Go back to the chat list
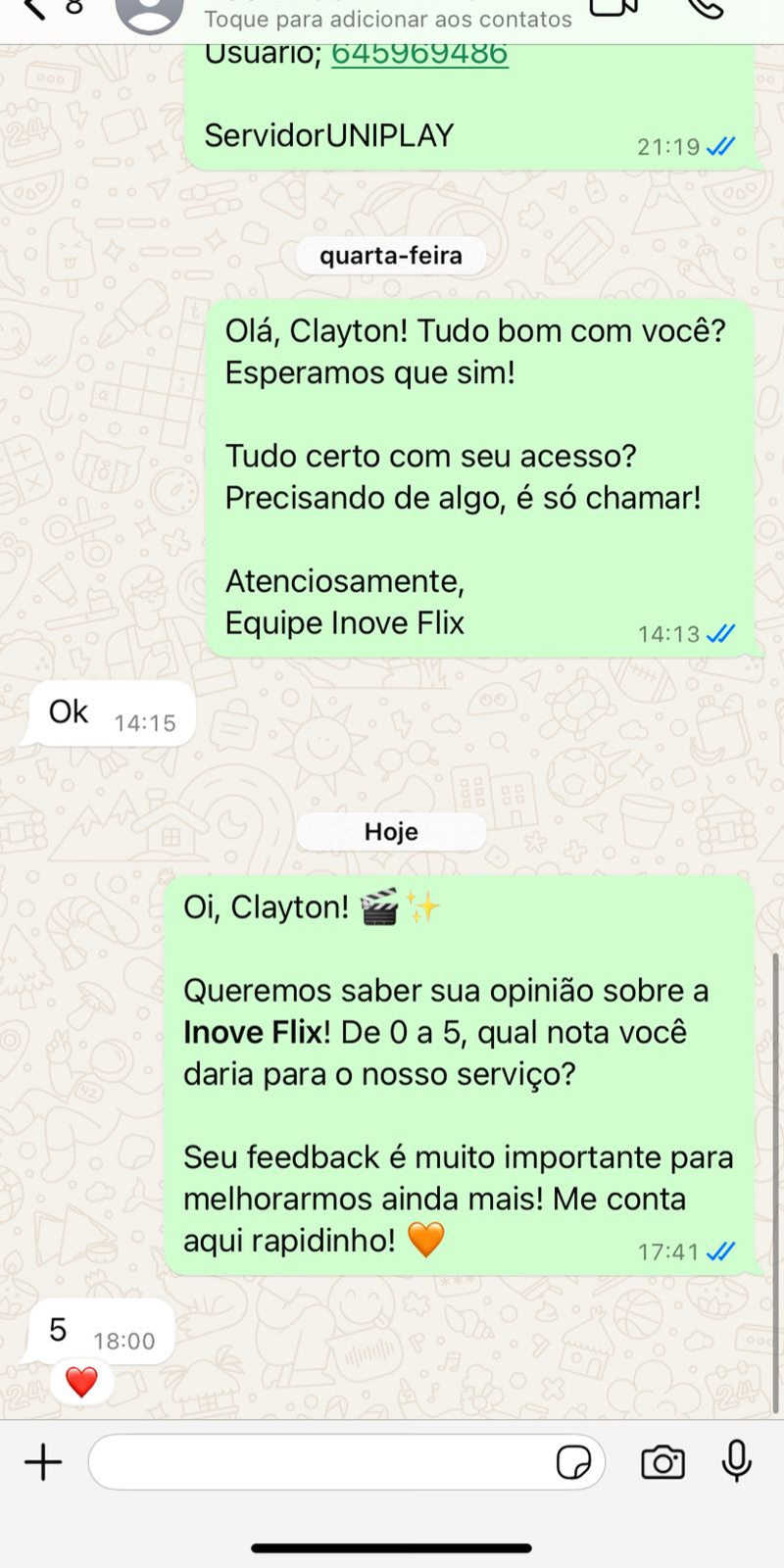The image size is (784, 1568). [x=35, y=10]
